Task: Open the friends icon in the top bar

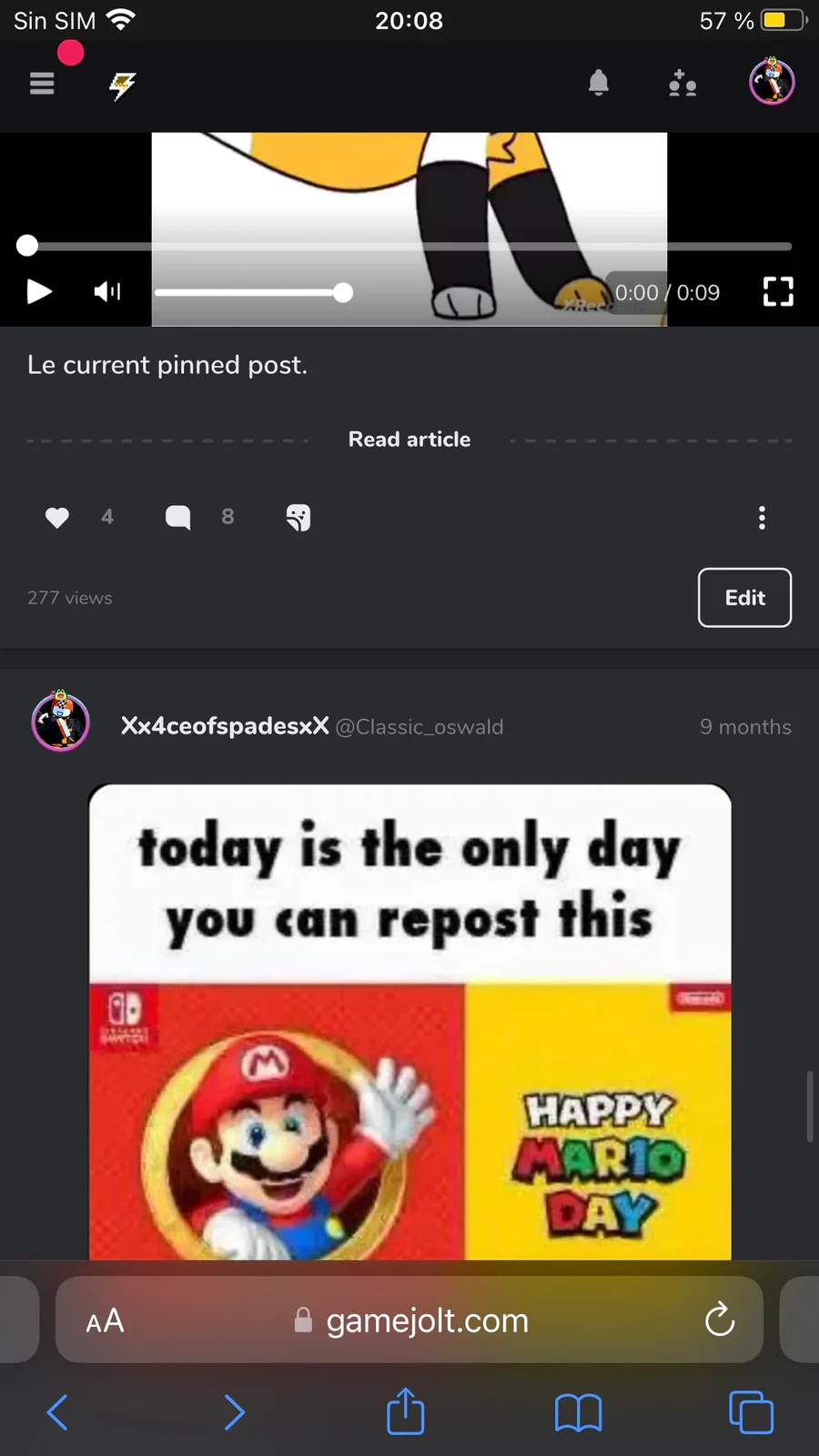Action: 682,84
